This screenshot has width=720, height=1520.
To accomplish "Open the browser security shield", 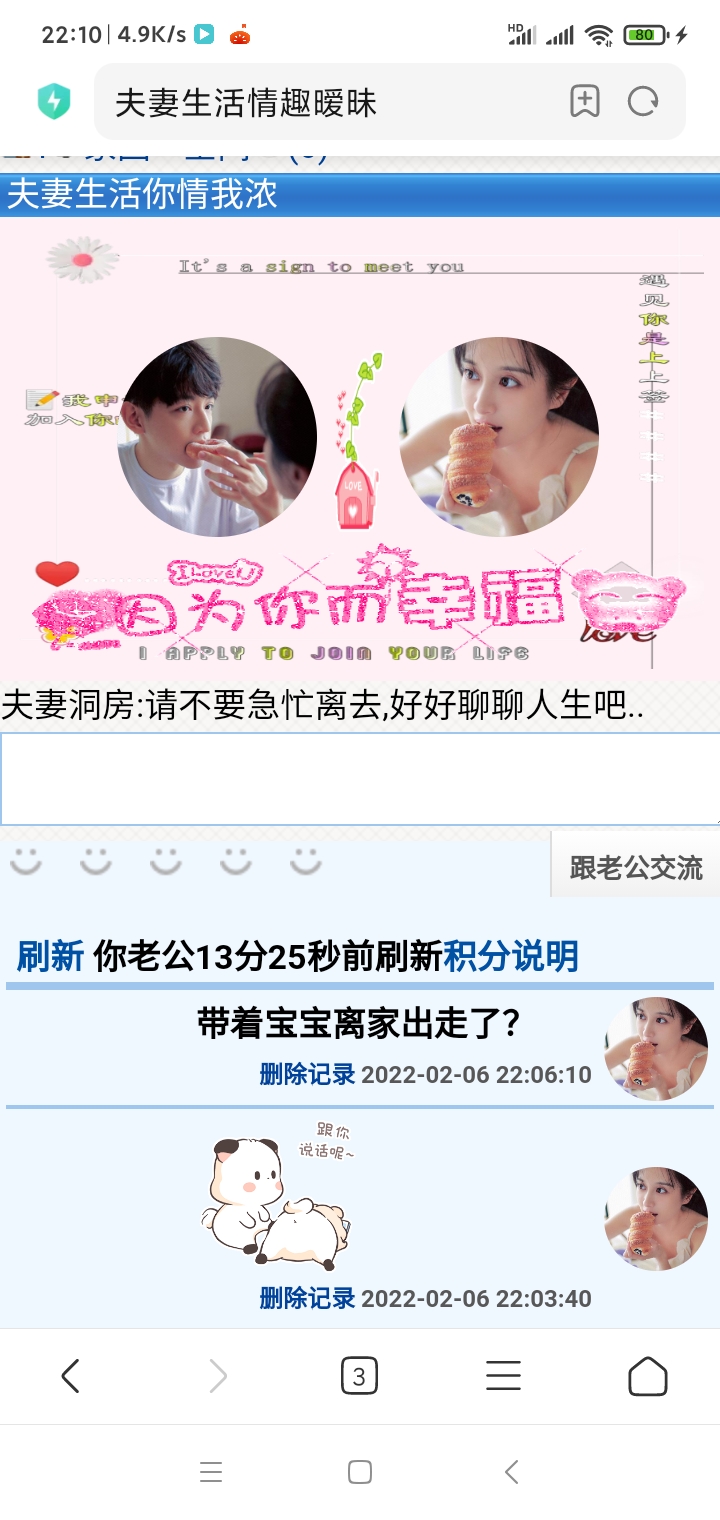I will click(x=54, y=102).
